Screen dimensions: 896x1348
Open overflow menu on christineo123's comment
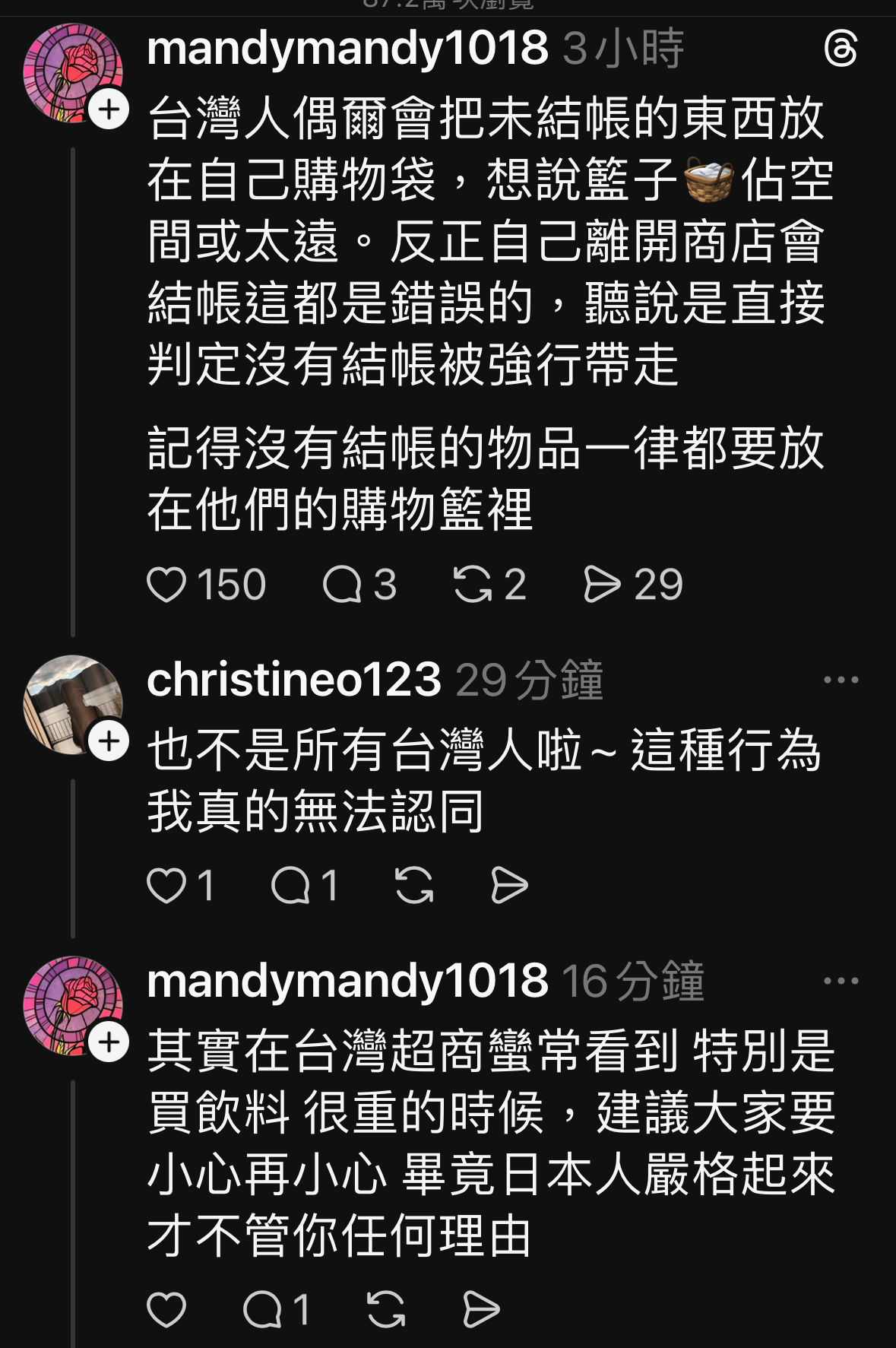[x=841, y=680]
